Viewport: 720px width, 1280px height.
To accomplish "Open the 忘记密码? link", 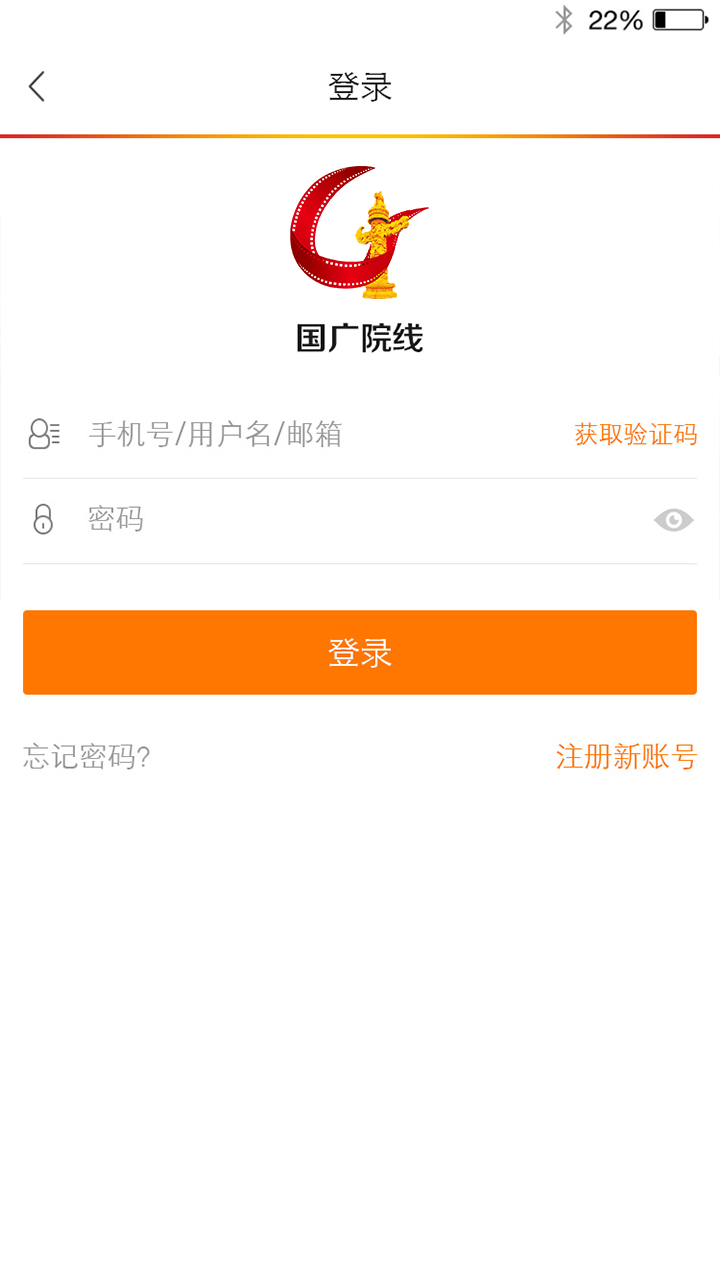I will coord(87,757).
